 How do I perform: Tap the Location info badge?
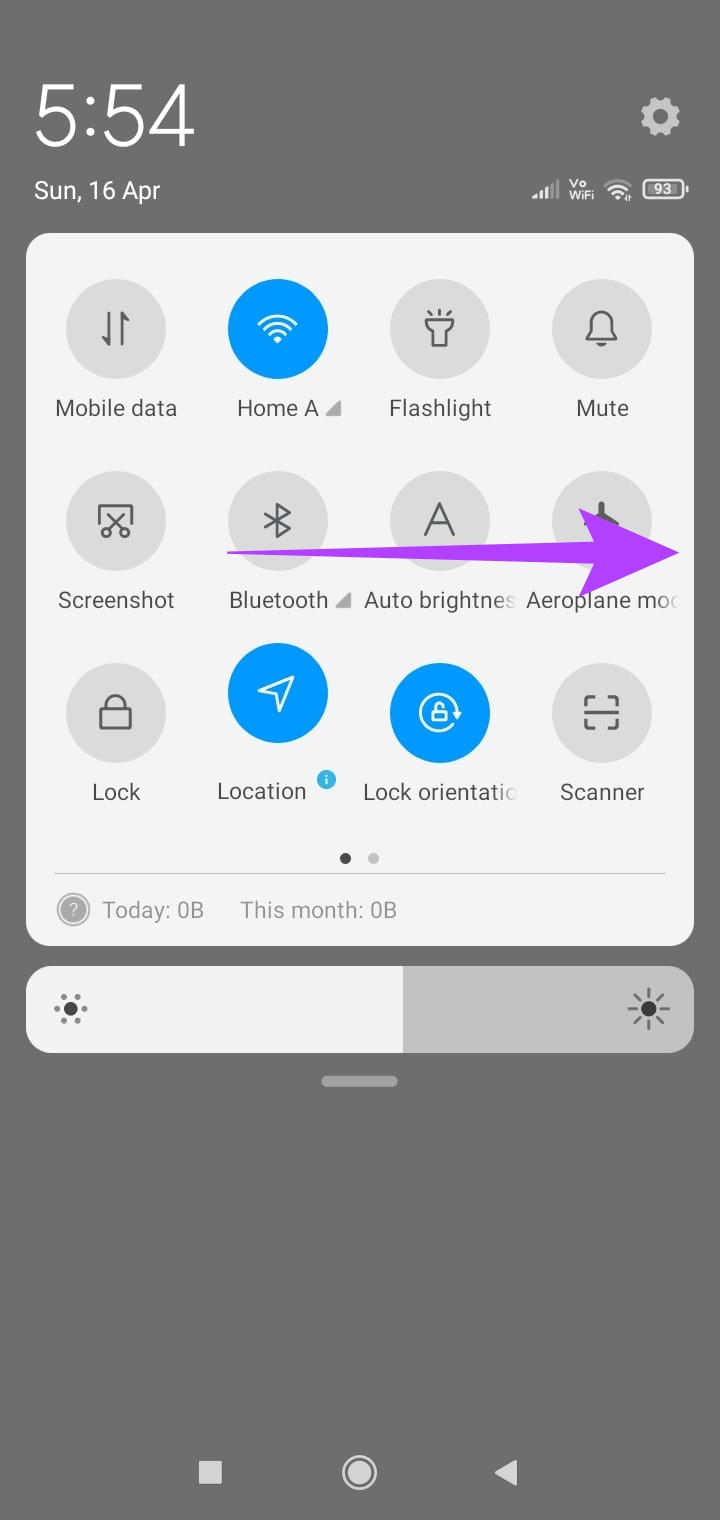point(326,779)
